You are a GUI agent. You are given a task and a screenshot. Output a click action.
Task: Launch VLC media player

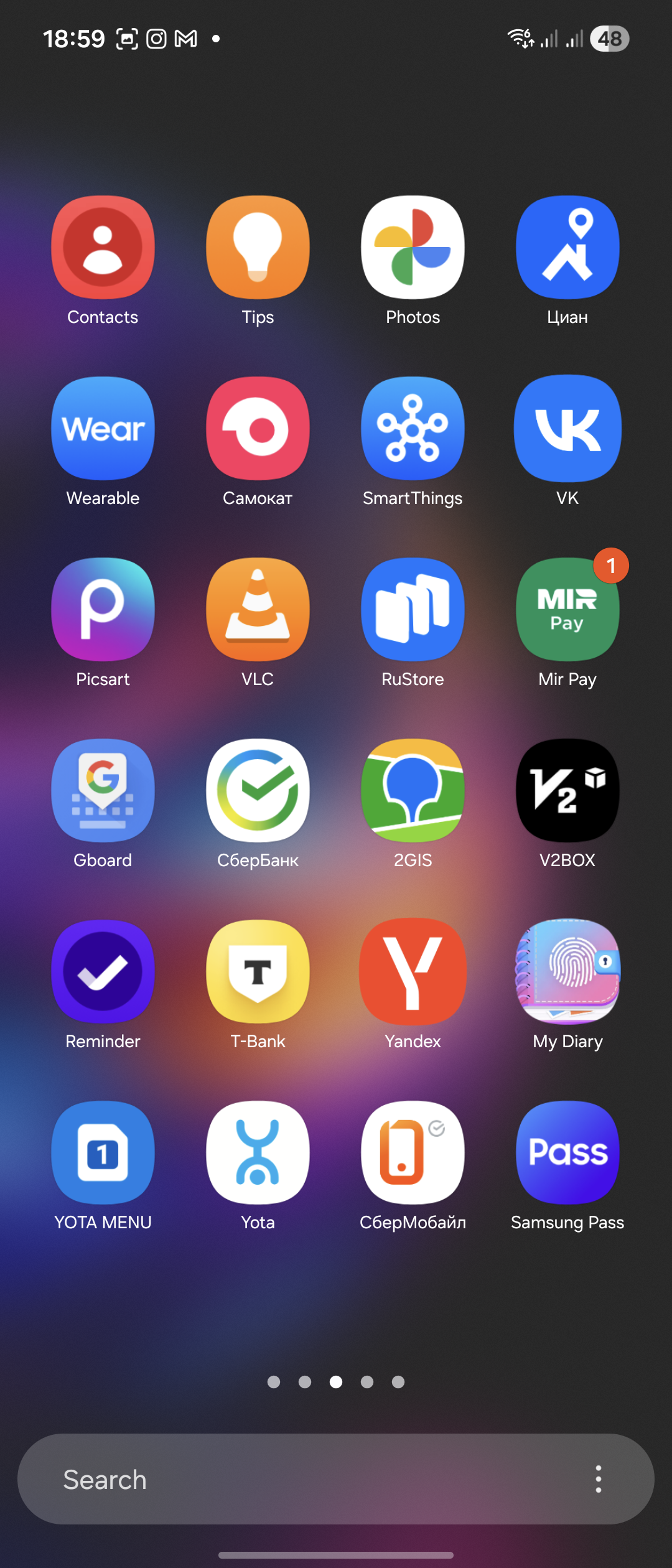(x=258, y=610)
